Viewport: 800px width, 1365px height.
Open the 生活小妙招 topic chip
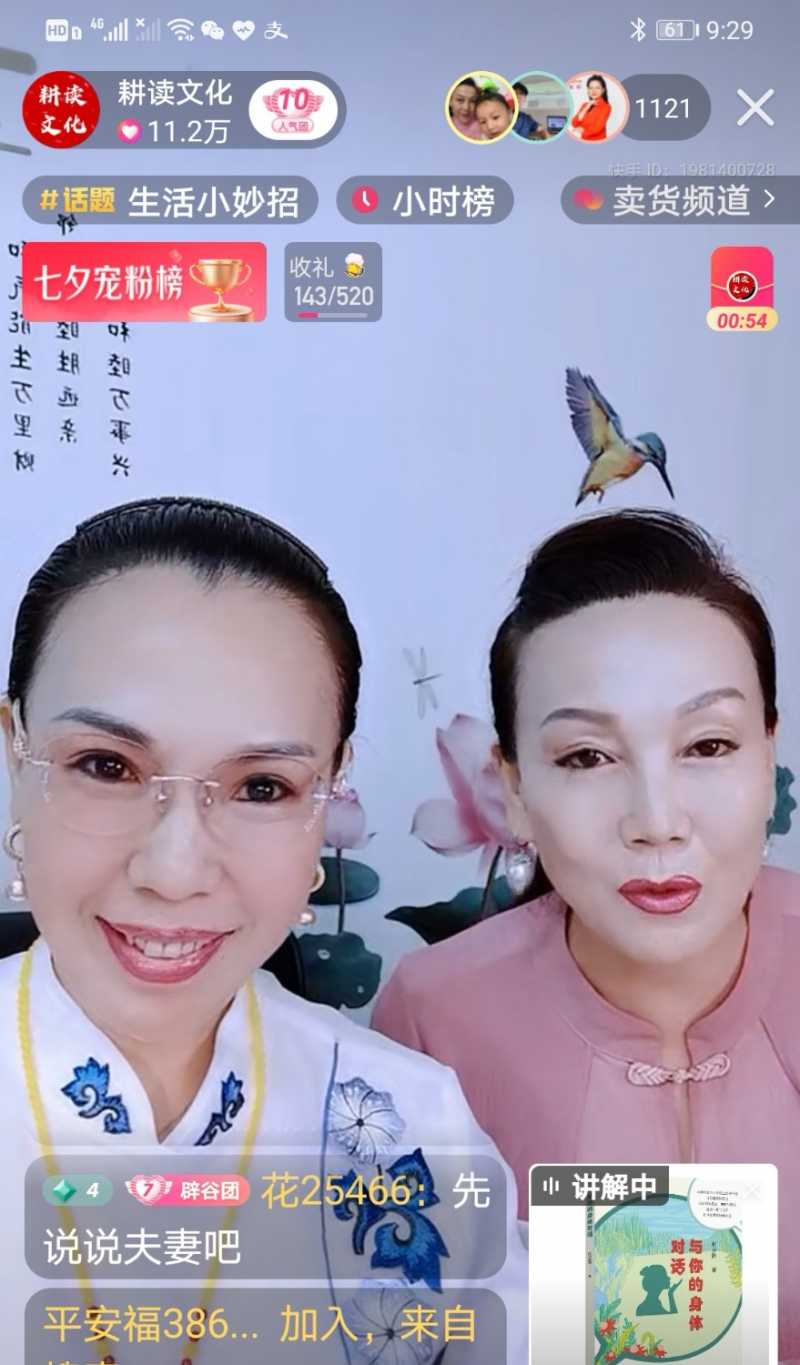(x=170, y=201)
